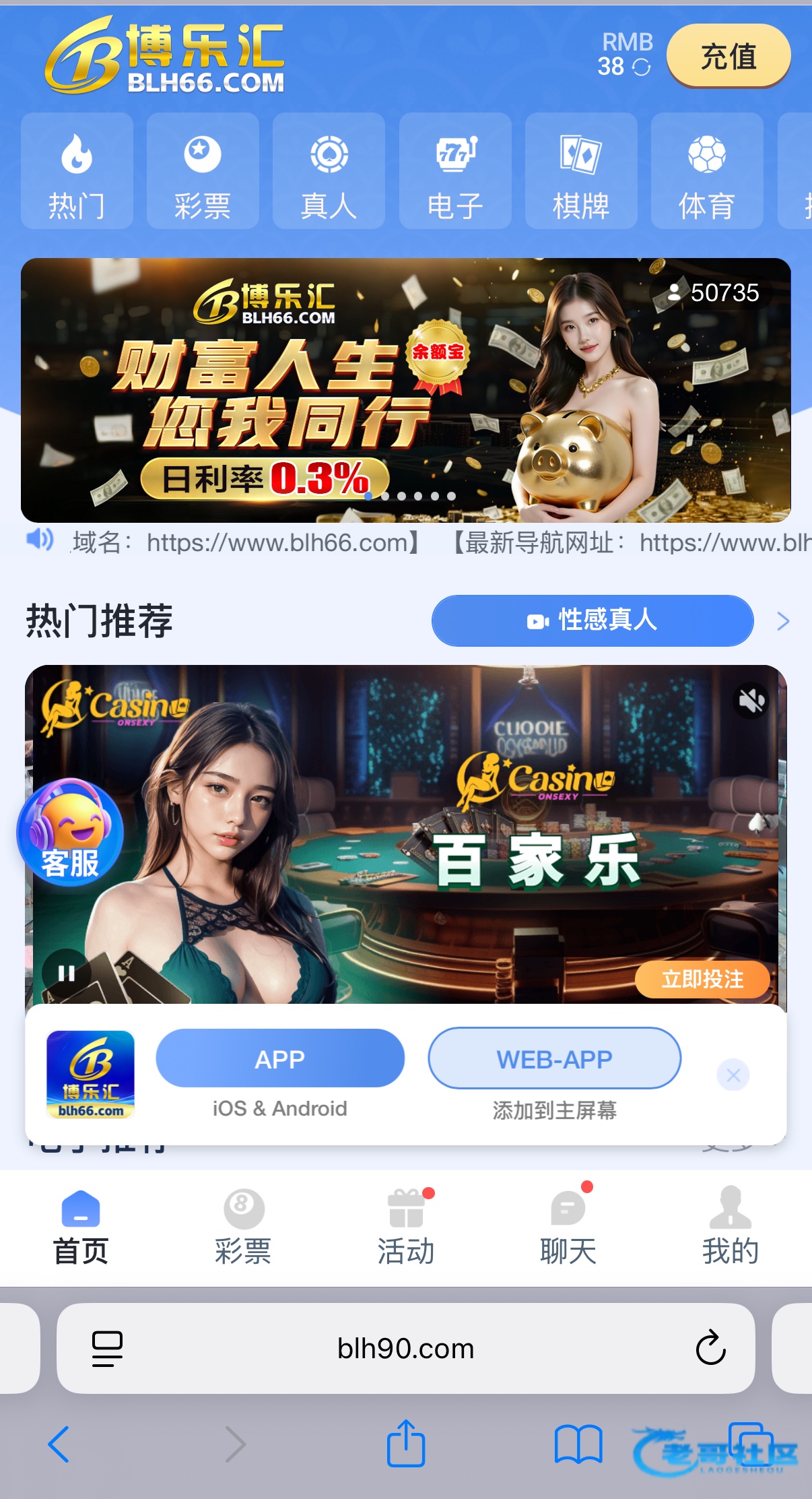The width and height of the screenshot is (812, 1499).
Task: Dismiss the app download banner
Action: tap(733, 1075)
